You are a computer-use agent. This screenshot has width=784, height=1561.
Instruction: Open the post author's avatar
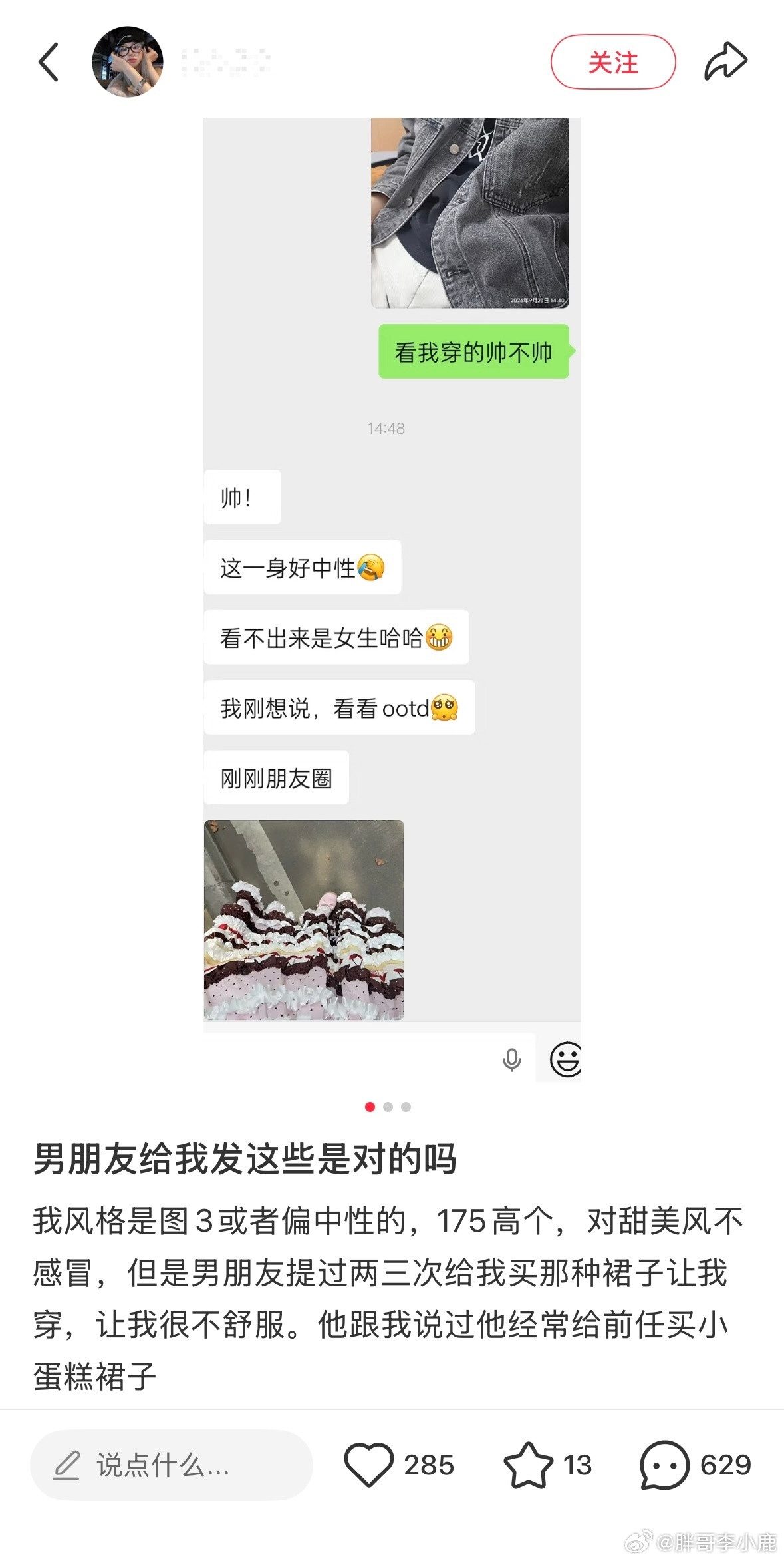click(x=128, y=62)
